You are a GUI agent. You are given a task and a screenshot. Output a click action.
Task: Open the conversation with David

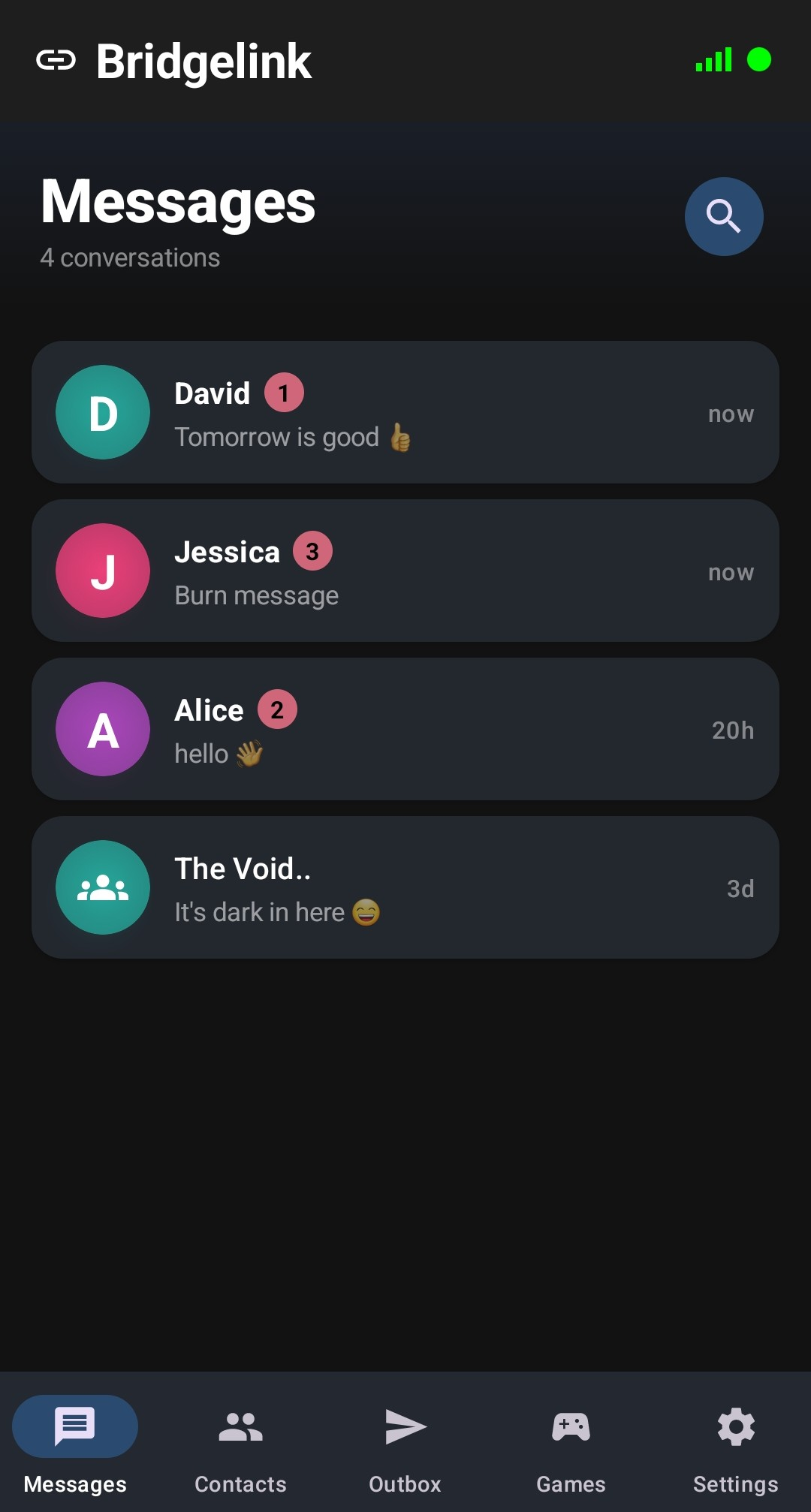pyautogui.click(x=405, y=412)
